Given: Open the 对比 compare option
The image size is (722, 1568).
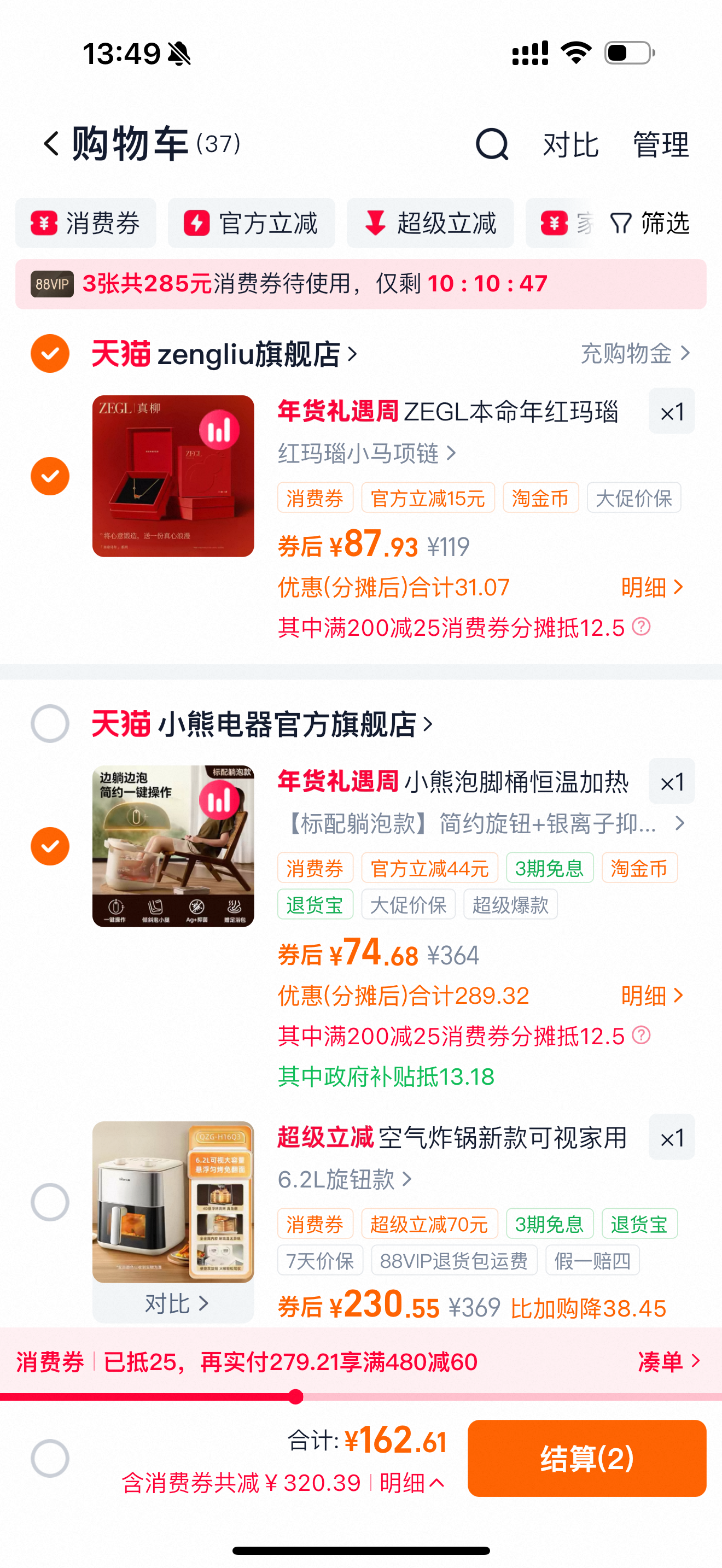Looking at the screenshot, I should pyautogui.click(x=570, y=145).
